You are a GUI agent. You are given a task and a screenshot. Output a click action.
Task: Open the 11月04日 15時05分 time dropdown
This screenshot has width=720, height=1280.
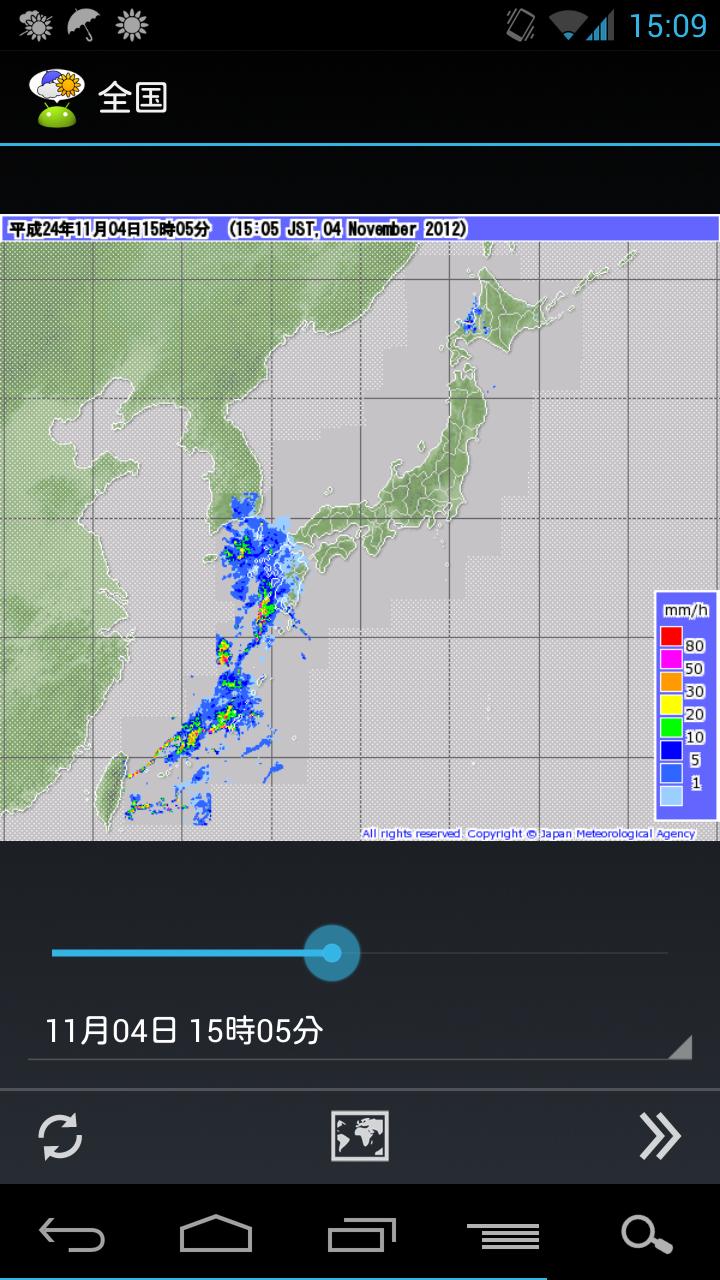360,1031
